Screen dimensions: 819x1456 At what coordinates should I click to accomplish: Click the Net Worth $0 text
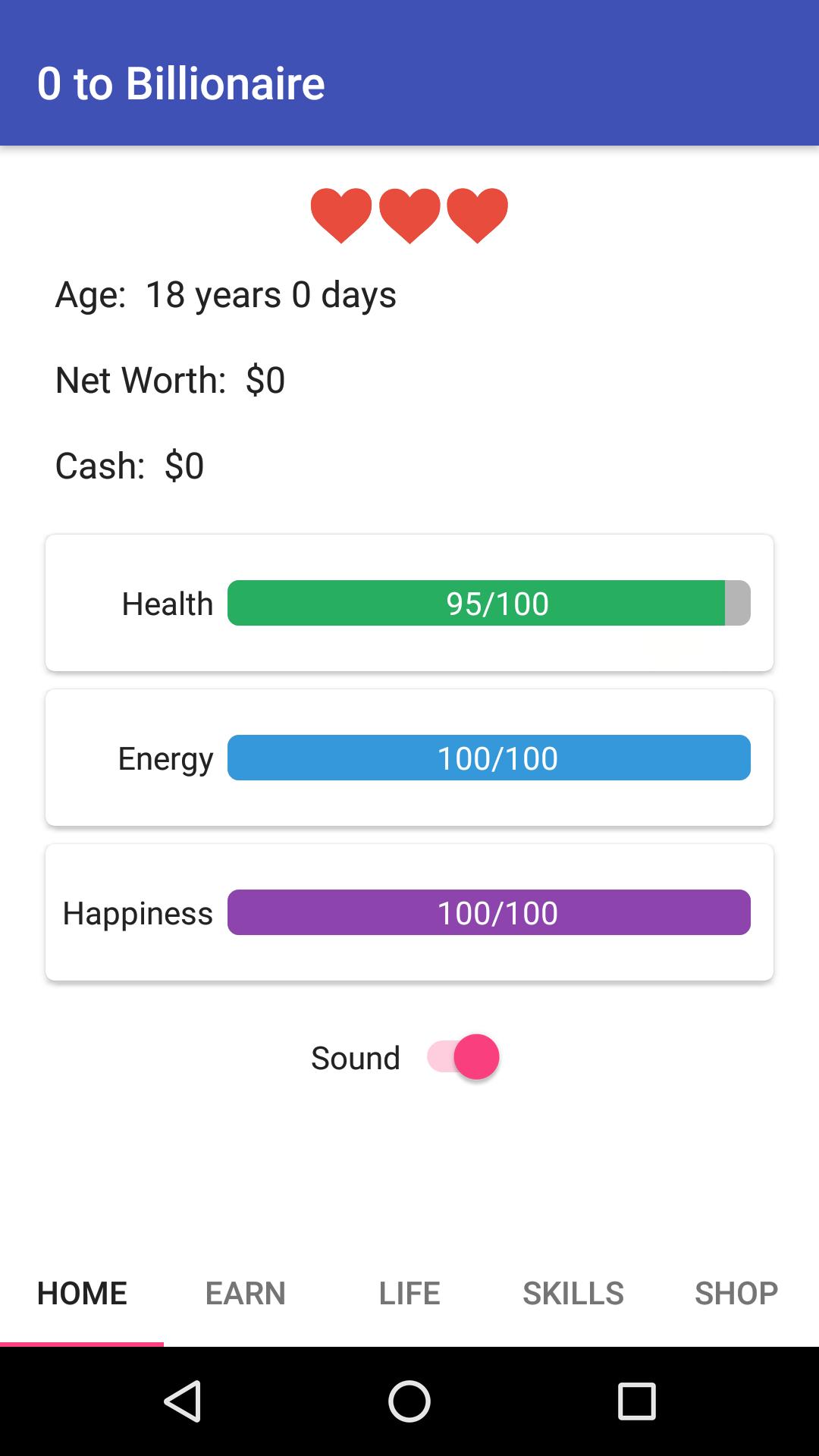click(x=171, y=381)
